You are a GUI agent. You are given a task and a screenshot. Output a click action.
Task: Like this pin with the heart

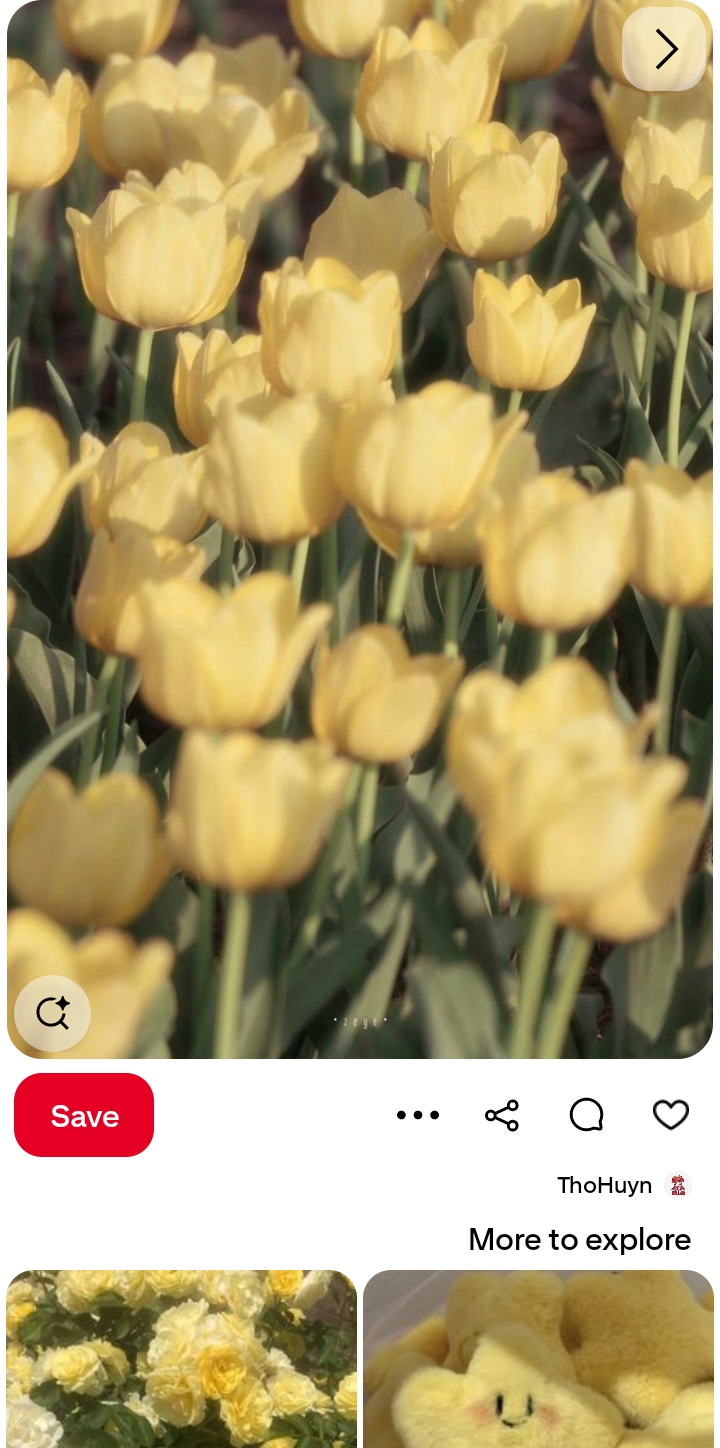tap(670, 1115)
